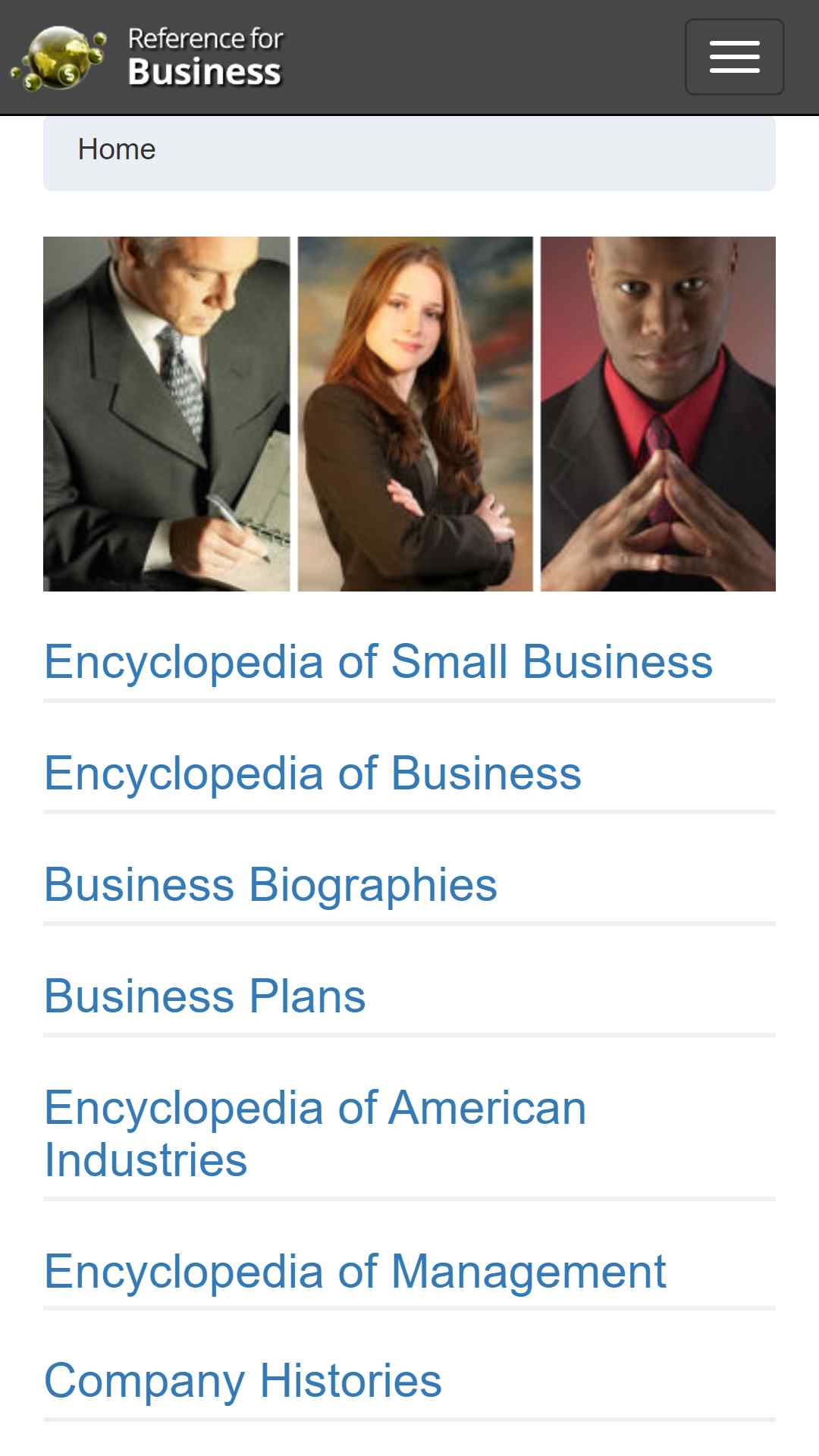
Task: Open Business Plans section
Action: coord(205,996)
